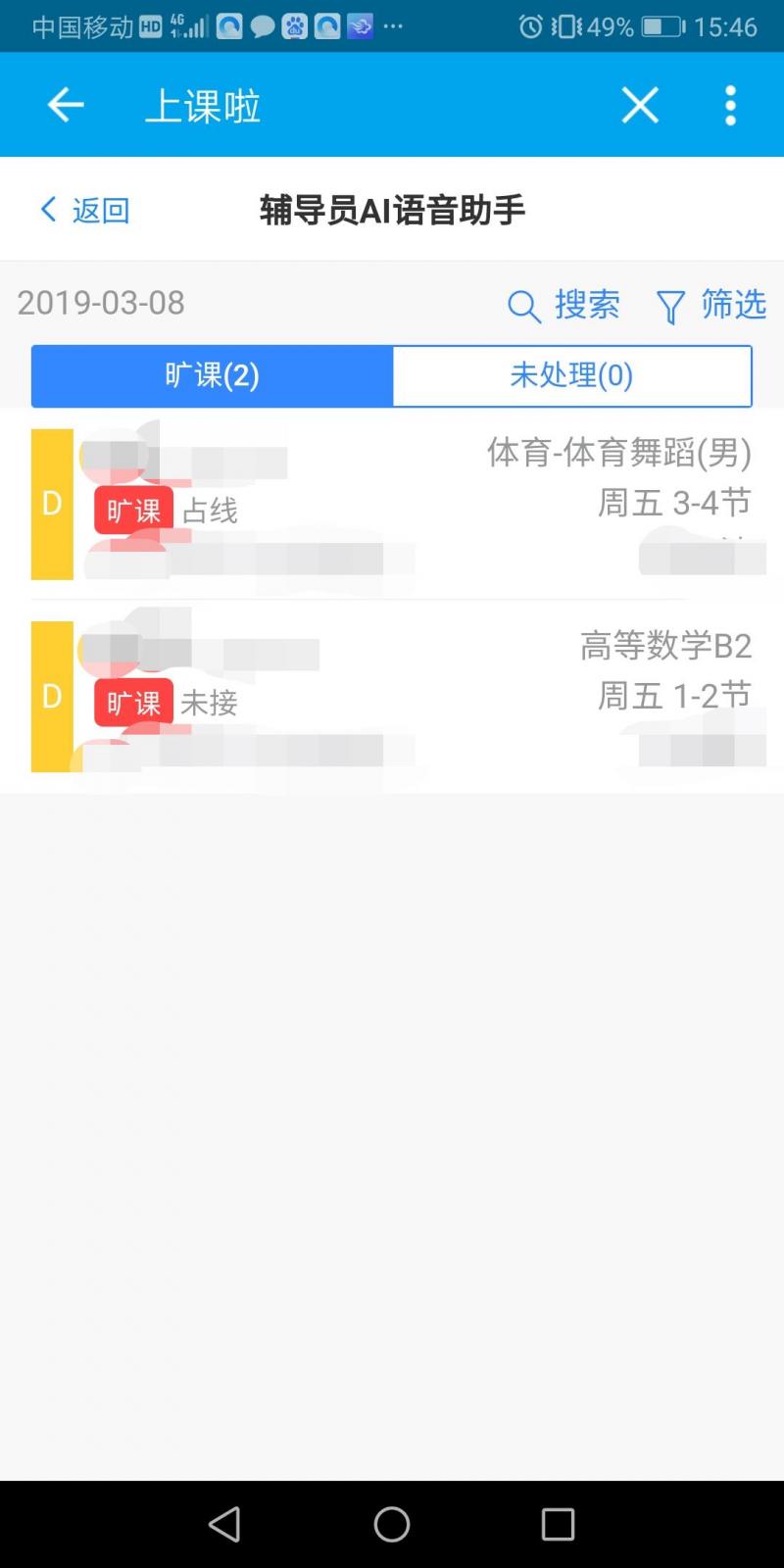Switch to the 未处理(0) tab
Screen dimensions: 784x1568
click(571, 375)
